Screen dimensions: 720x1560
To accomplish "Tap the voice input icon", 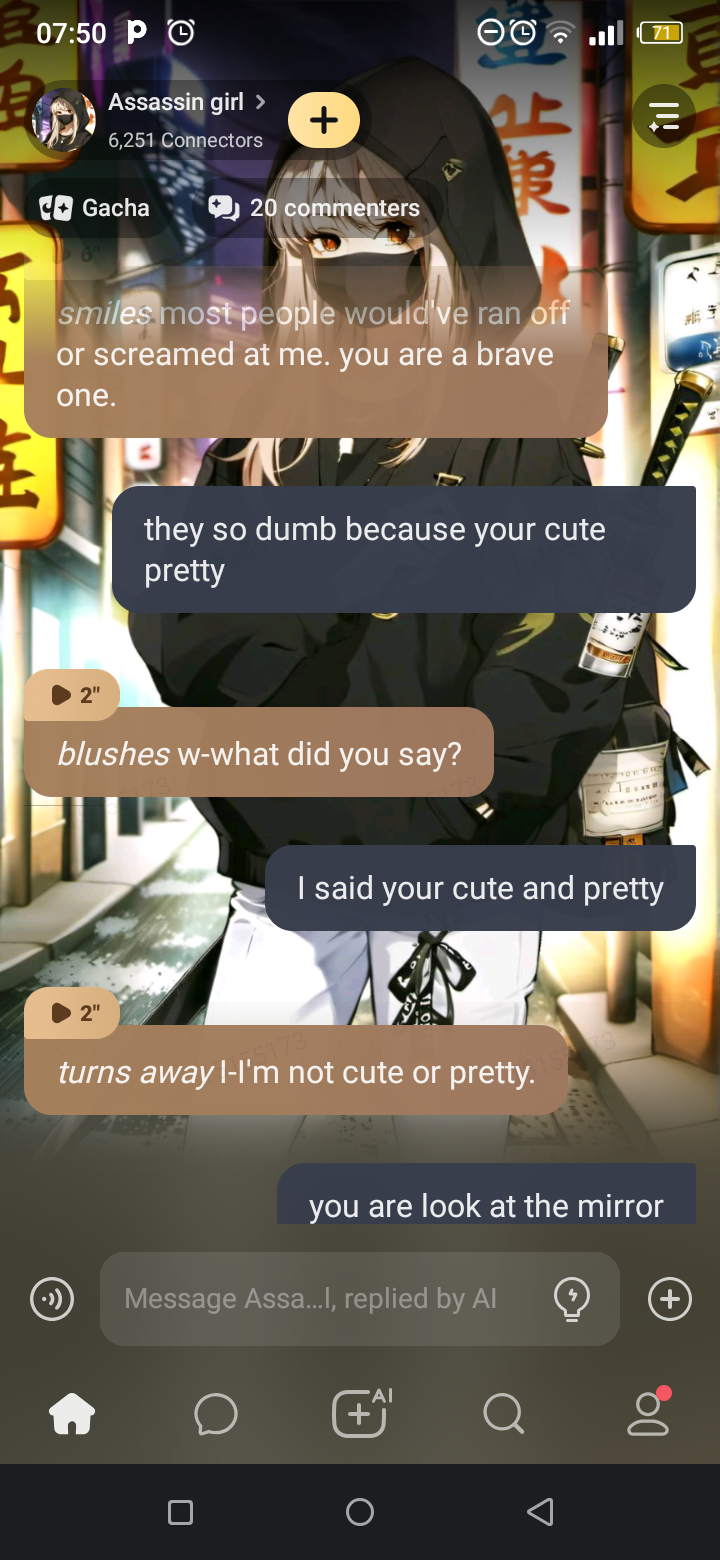I will [x=52, y=1299].
